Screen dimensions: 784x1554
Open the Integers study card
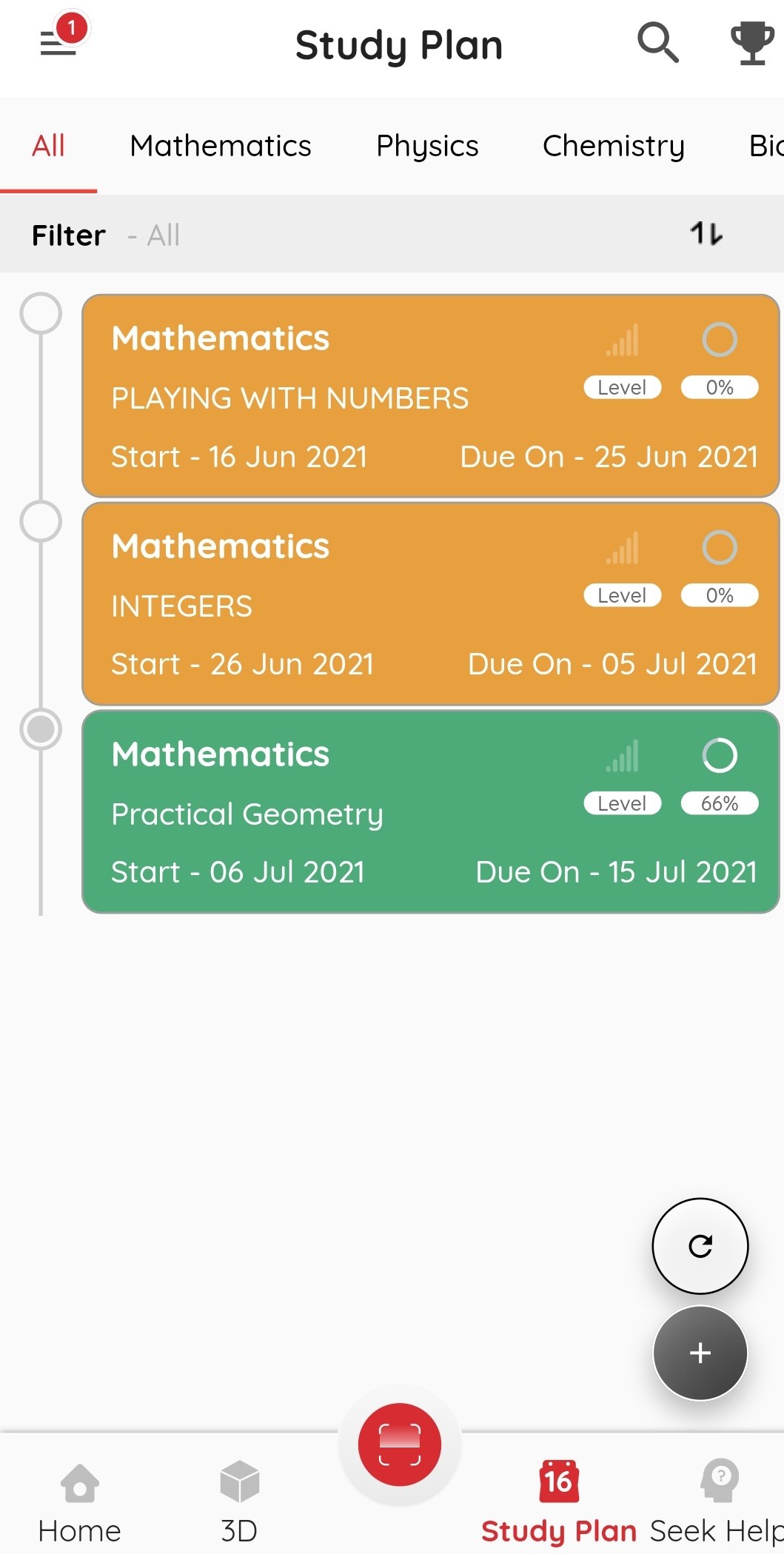[430, 604]
